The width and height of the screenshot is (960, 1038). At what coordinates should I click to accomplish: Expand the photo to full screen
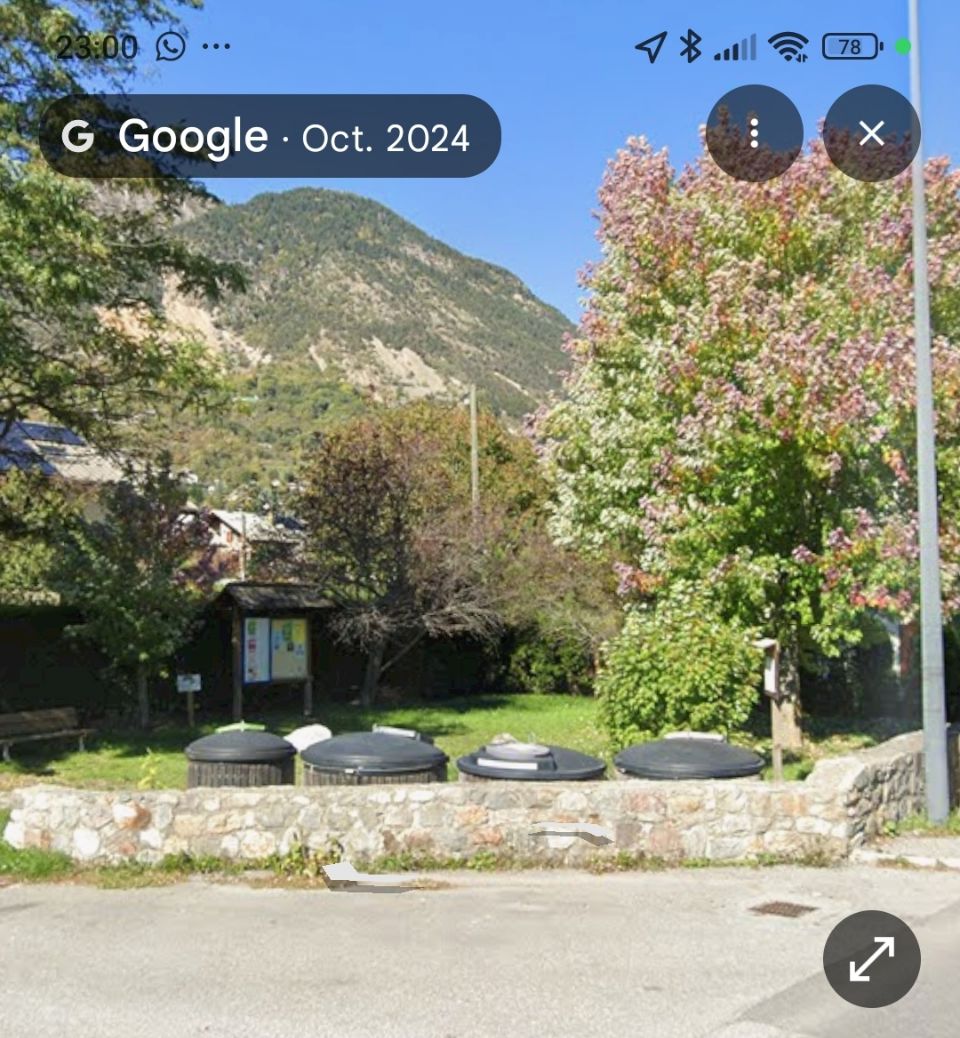[871, 958]
